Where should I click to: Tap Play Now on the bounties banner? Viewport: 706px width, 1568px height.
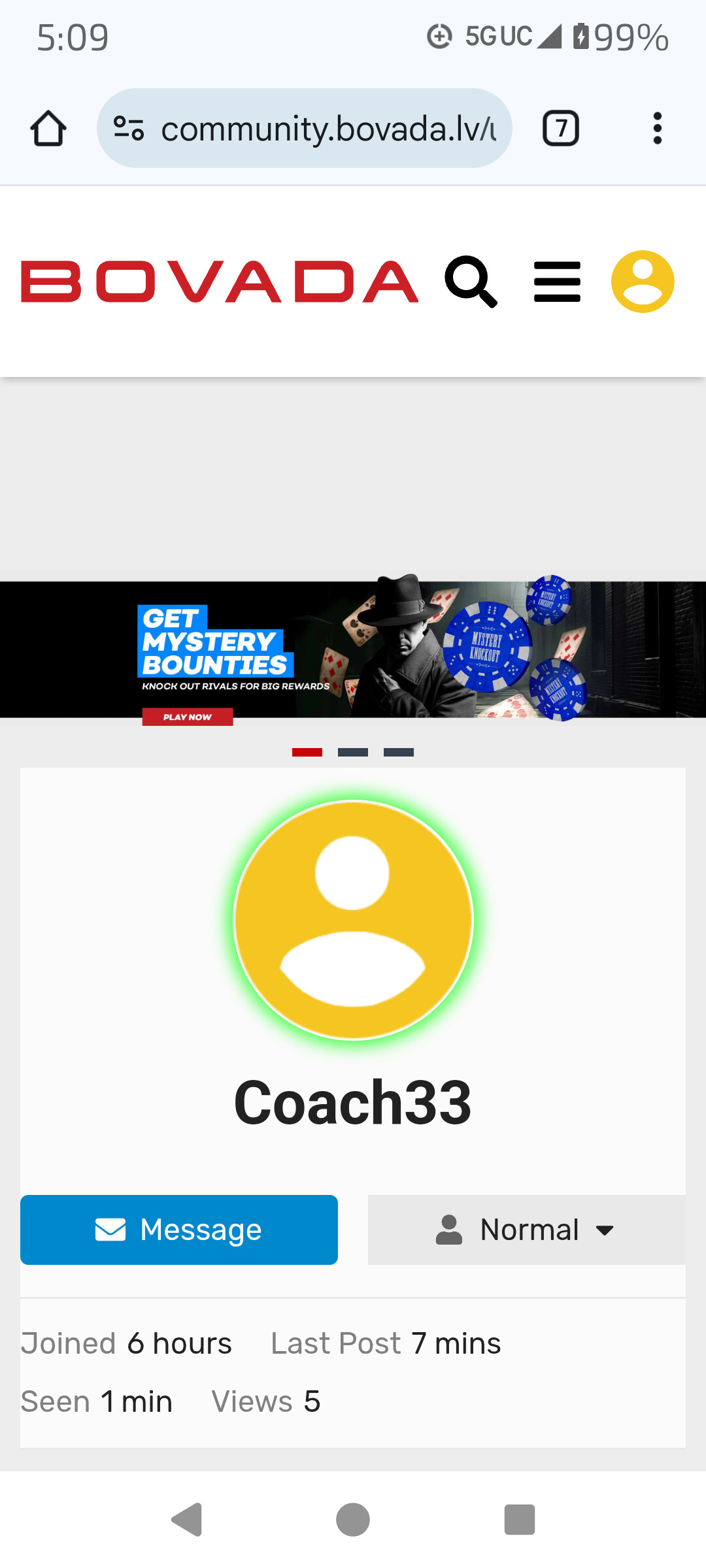tap(188, 717)
